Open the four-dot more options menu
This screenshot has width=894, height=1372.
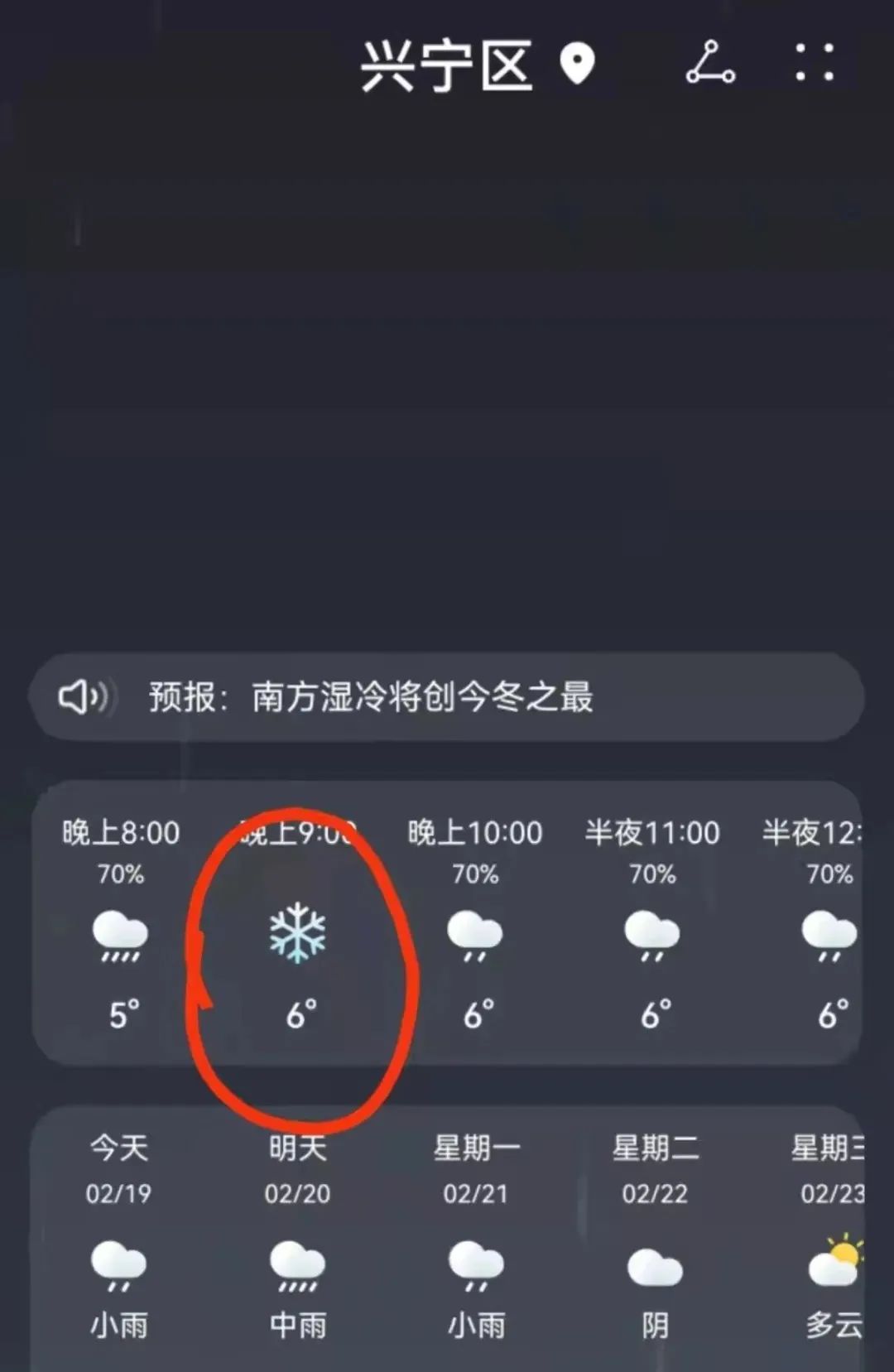[815, 63]
